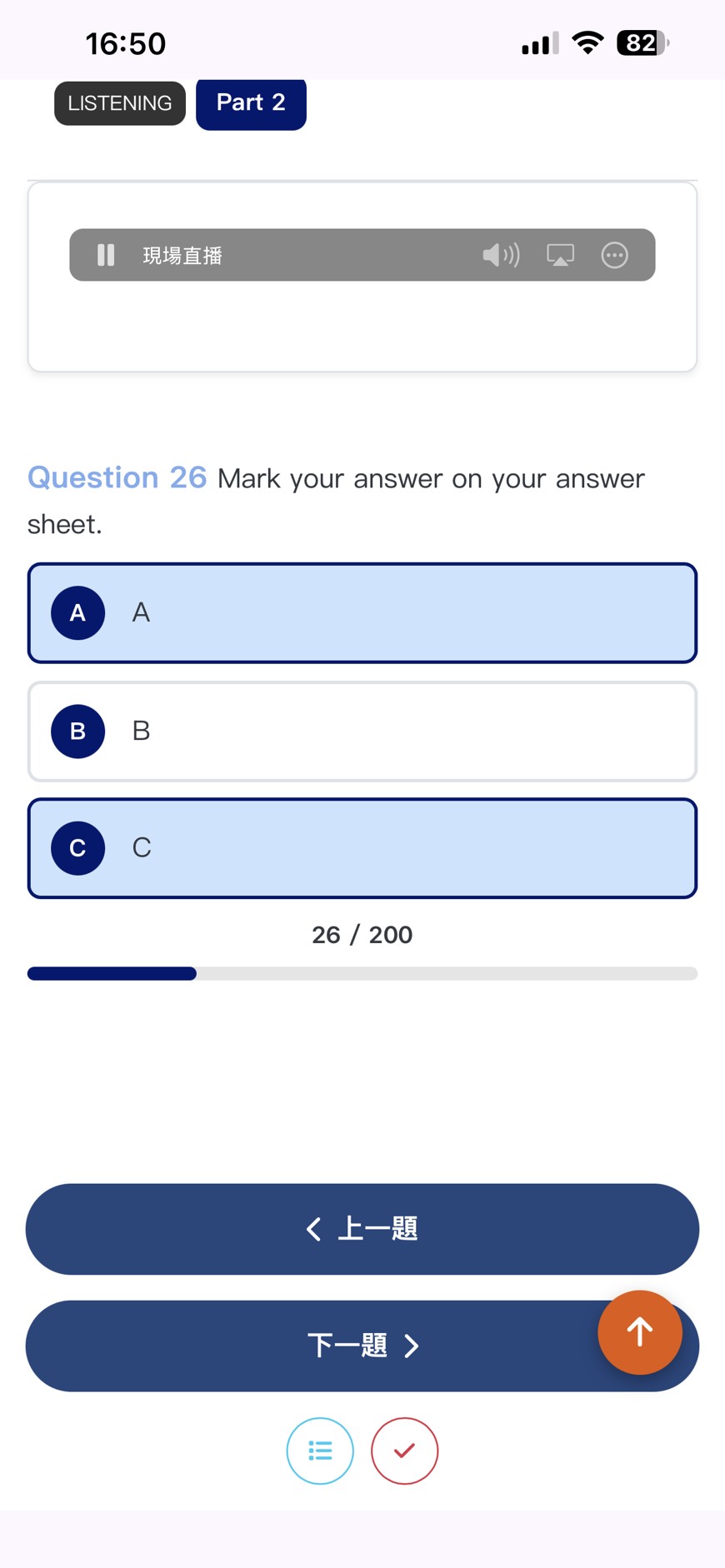Screen dimensions: 725x1568
Task: Pause the listening audio
Action: click(x=106, y=255)
